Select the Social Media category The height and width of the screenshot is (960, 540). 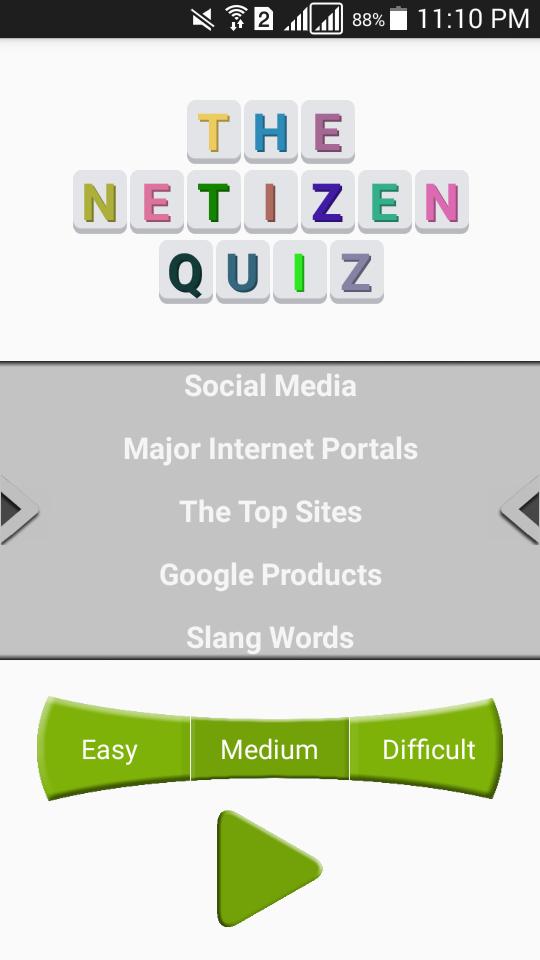[x=270, y=386]
